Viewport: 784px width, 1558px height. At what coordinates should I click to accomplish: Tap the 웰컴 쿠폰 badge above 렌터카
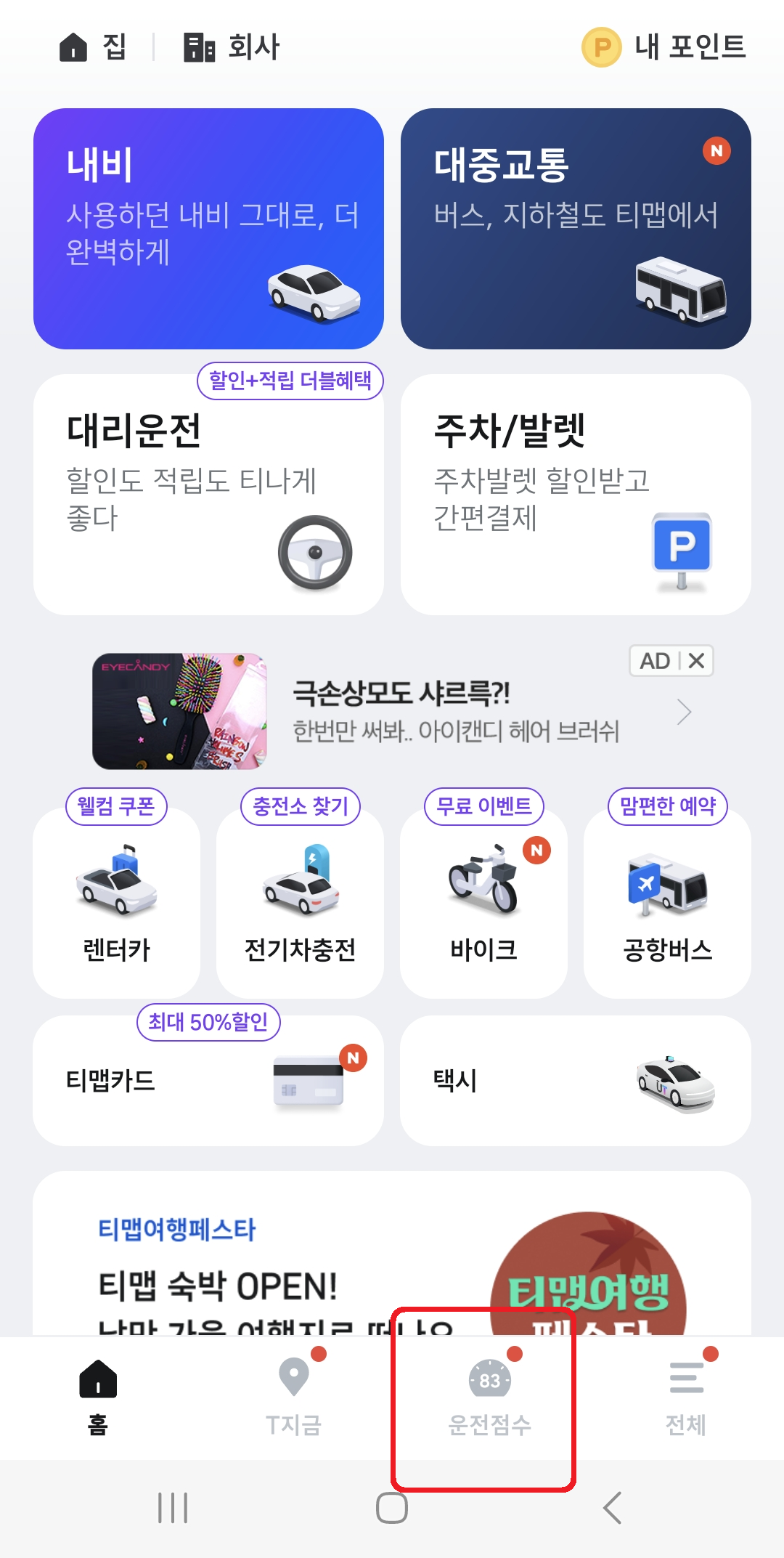(x=116, y=806)
